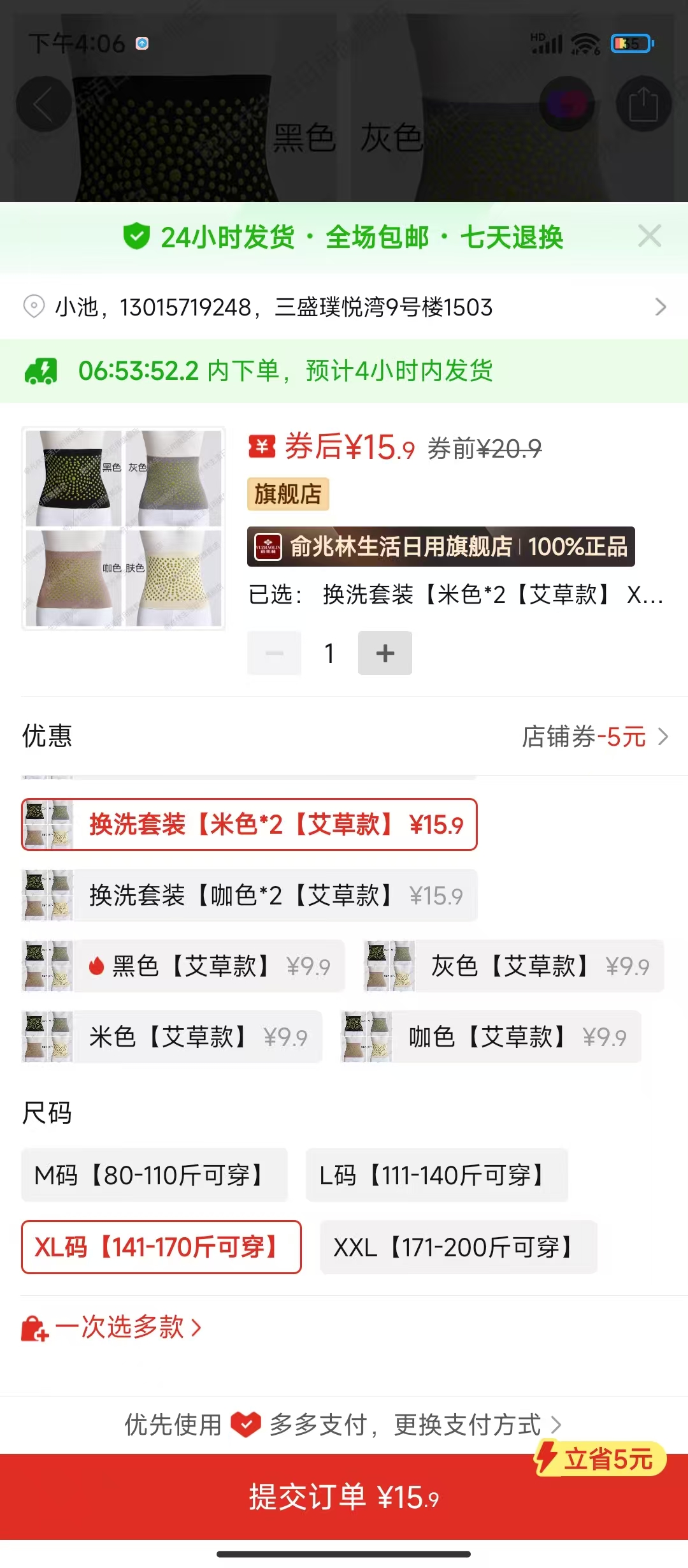Submit the order for ¥15.9
This screenshot has width=688, height=1568.
point(344,1497)
